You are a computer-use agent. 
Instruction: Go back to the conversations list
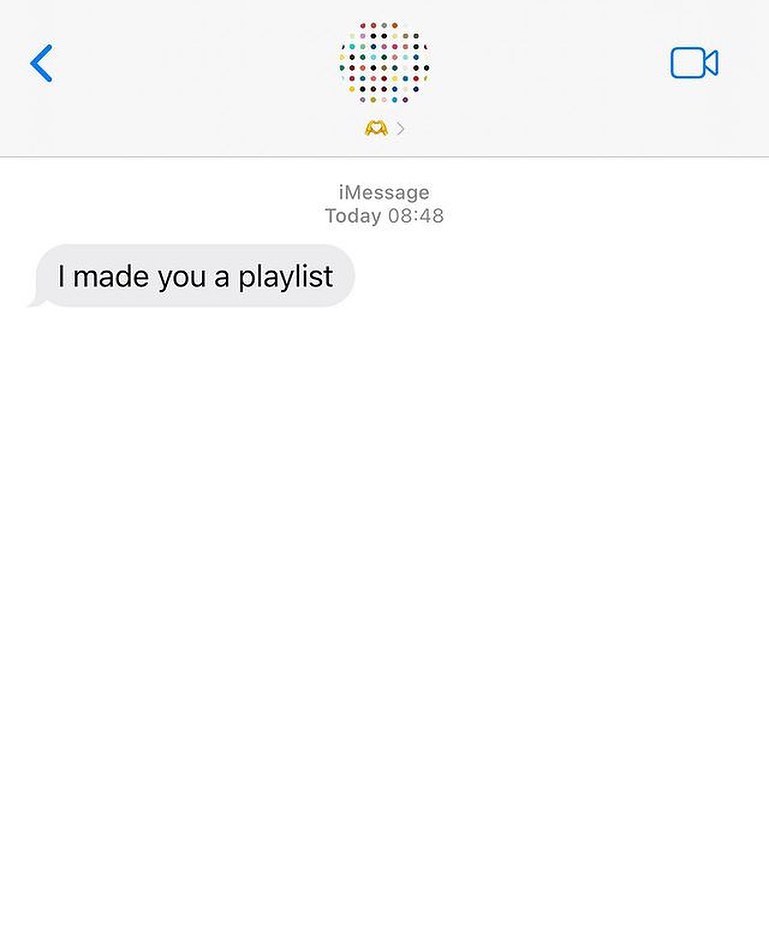click(41, 63)
